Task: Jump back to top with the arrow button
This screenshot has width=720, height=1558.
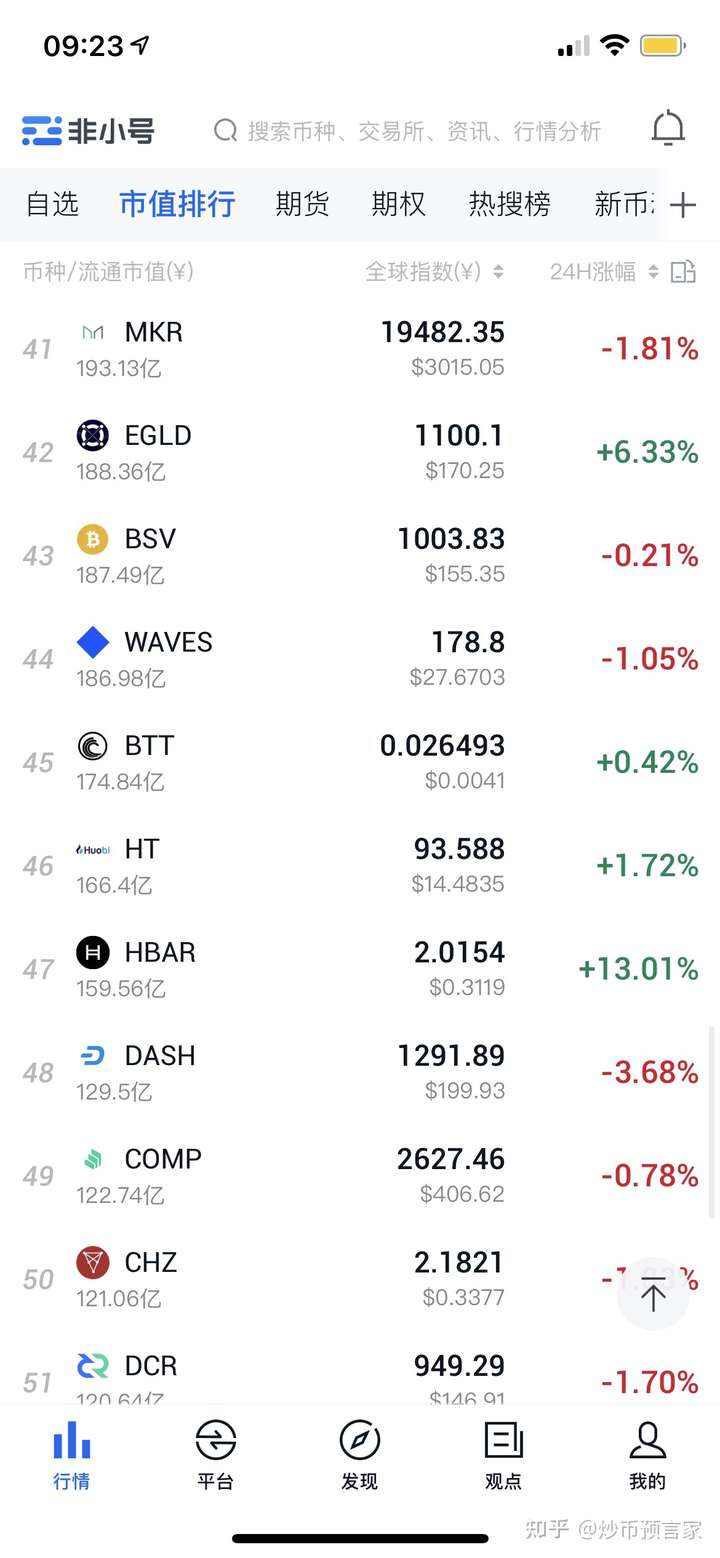Action: [x=653, y=1293]
